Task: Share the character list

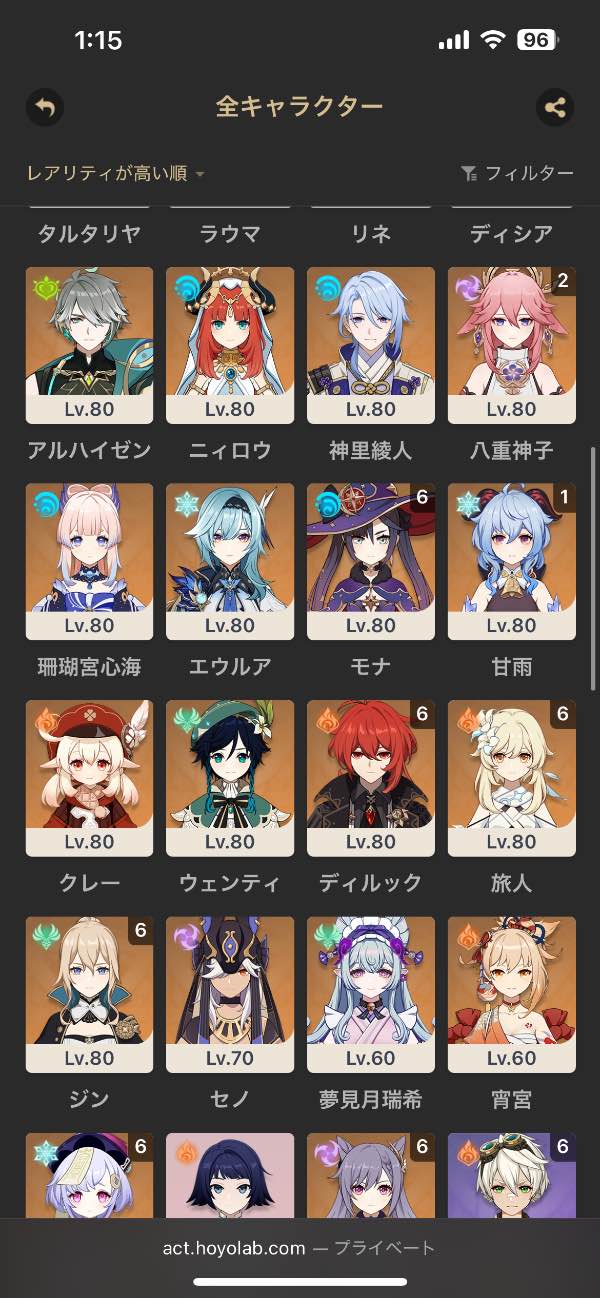Action: [555, 107]
